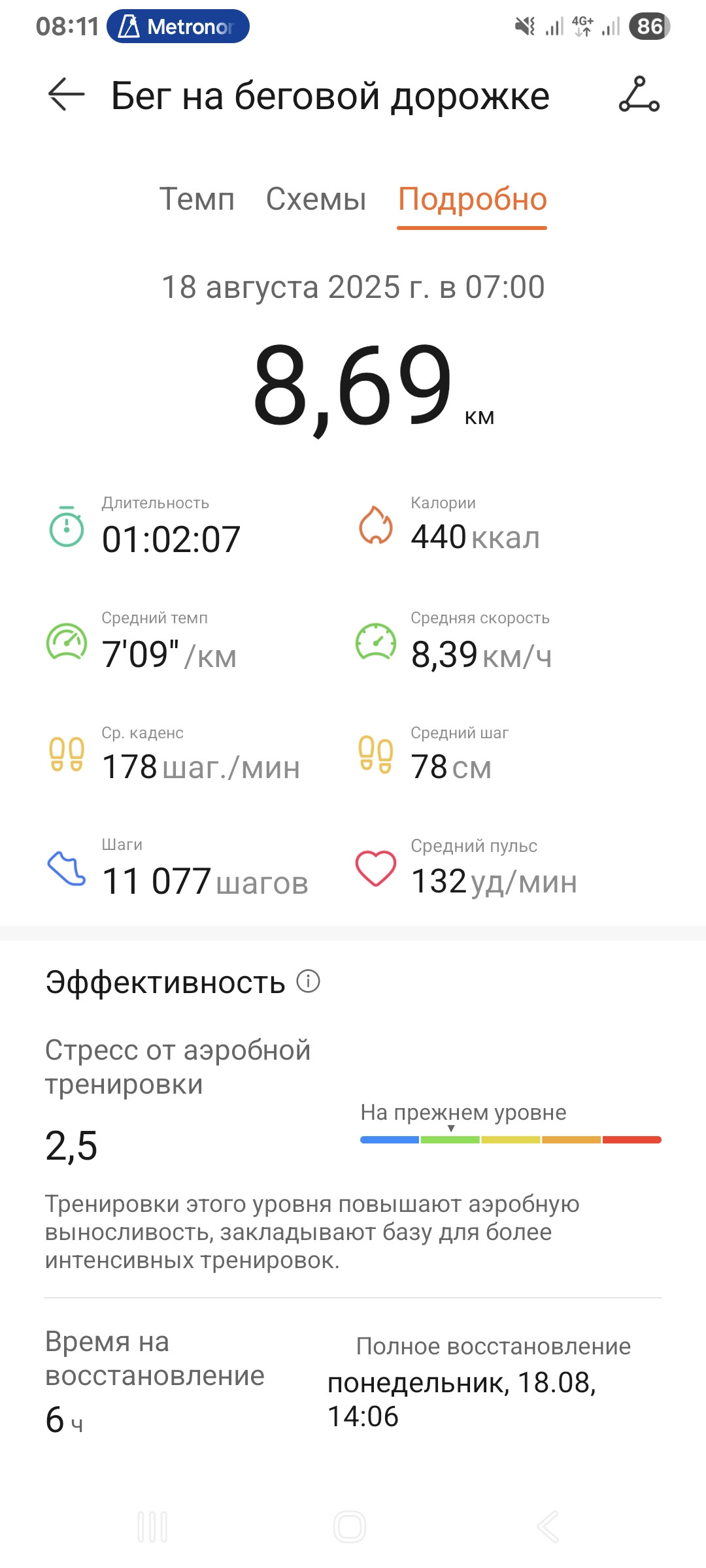Open the route share icon in the header

(x=639, y=95)
